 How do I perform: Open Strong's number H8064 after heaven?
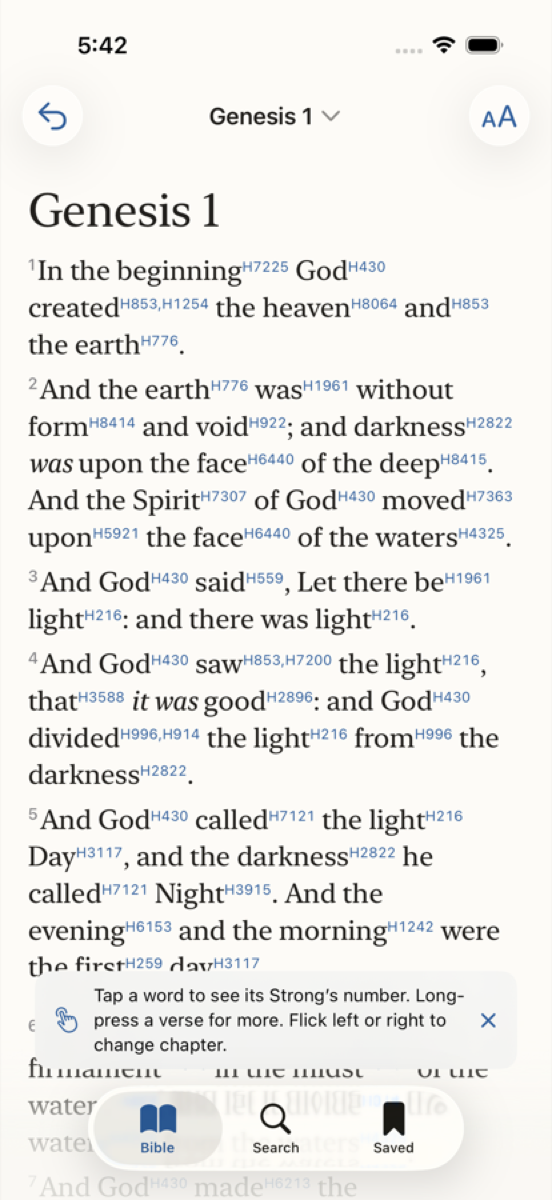tap(375, 303)
